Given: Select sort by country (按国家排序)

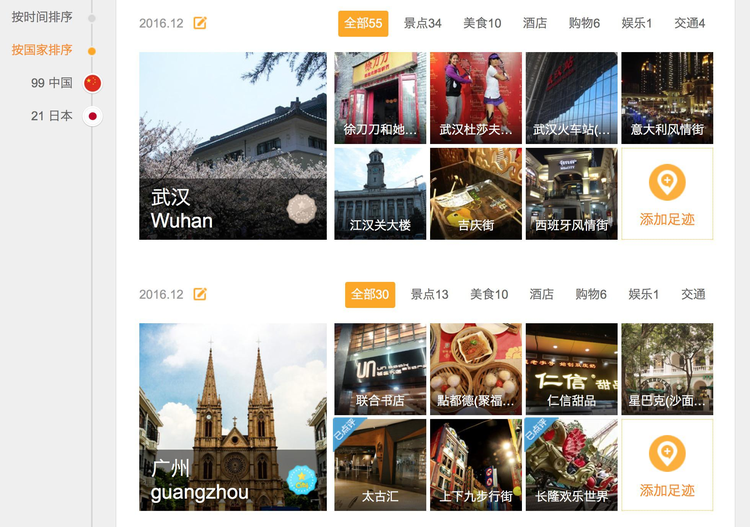Looking at the screenshot, I should pyautogui.click(x=42, y=50).
